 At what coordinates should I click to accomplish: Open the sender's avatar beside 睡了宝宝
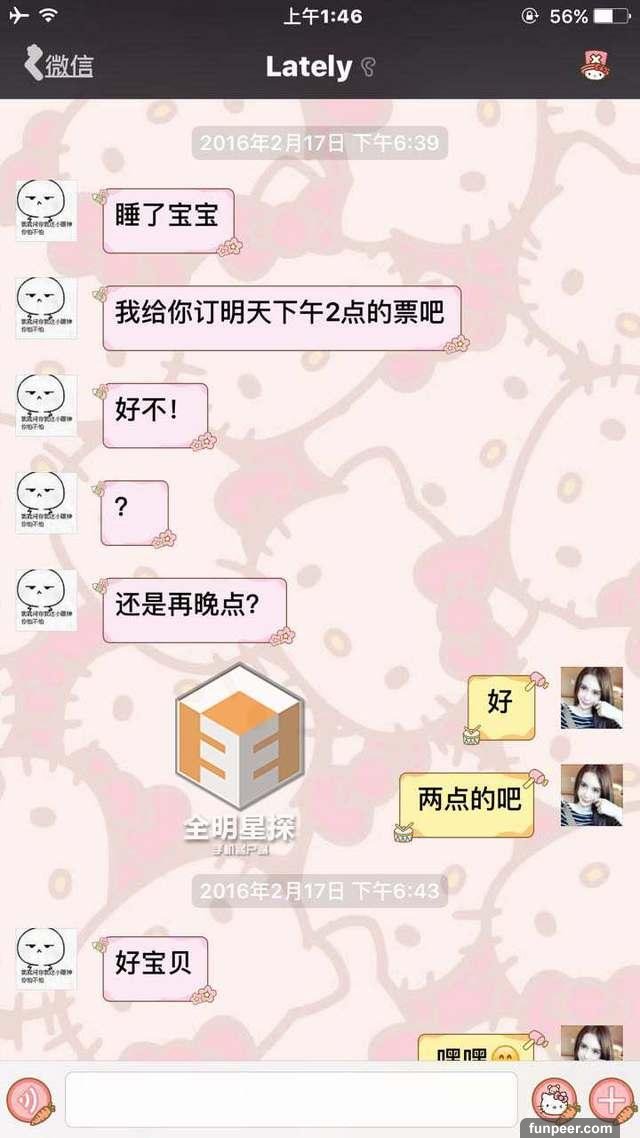[x=46, y=211]
